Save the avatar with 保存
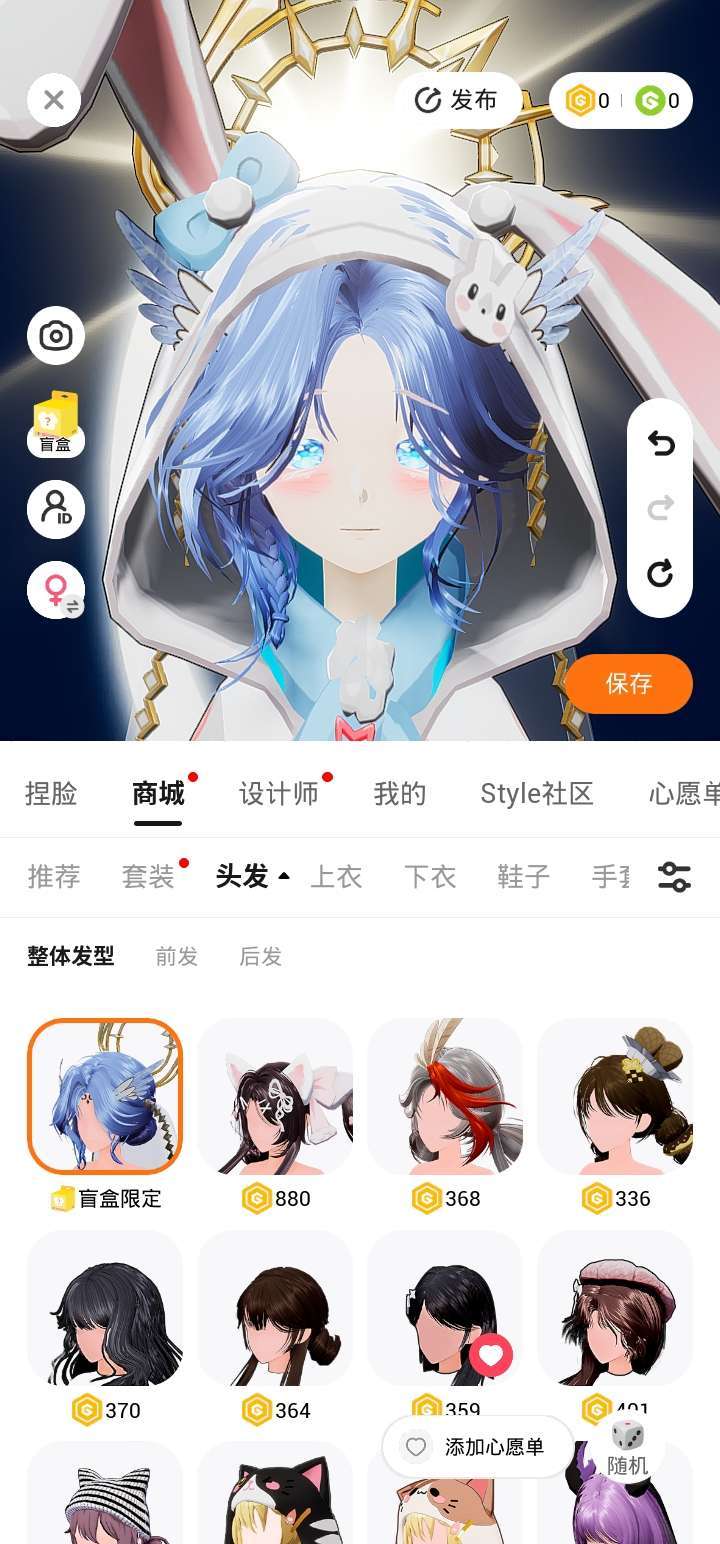The height and width of the screenshot is (1544, 720). click(x=629, y=684)
